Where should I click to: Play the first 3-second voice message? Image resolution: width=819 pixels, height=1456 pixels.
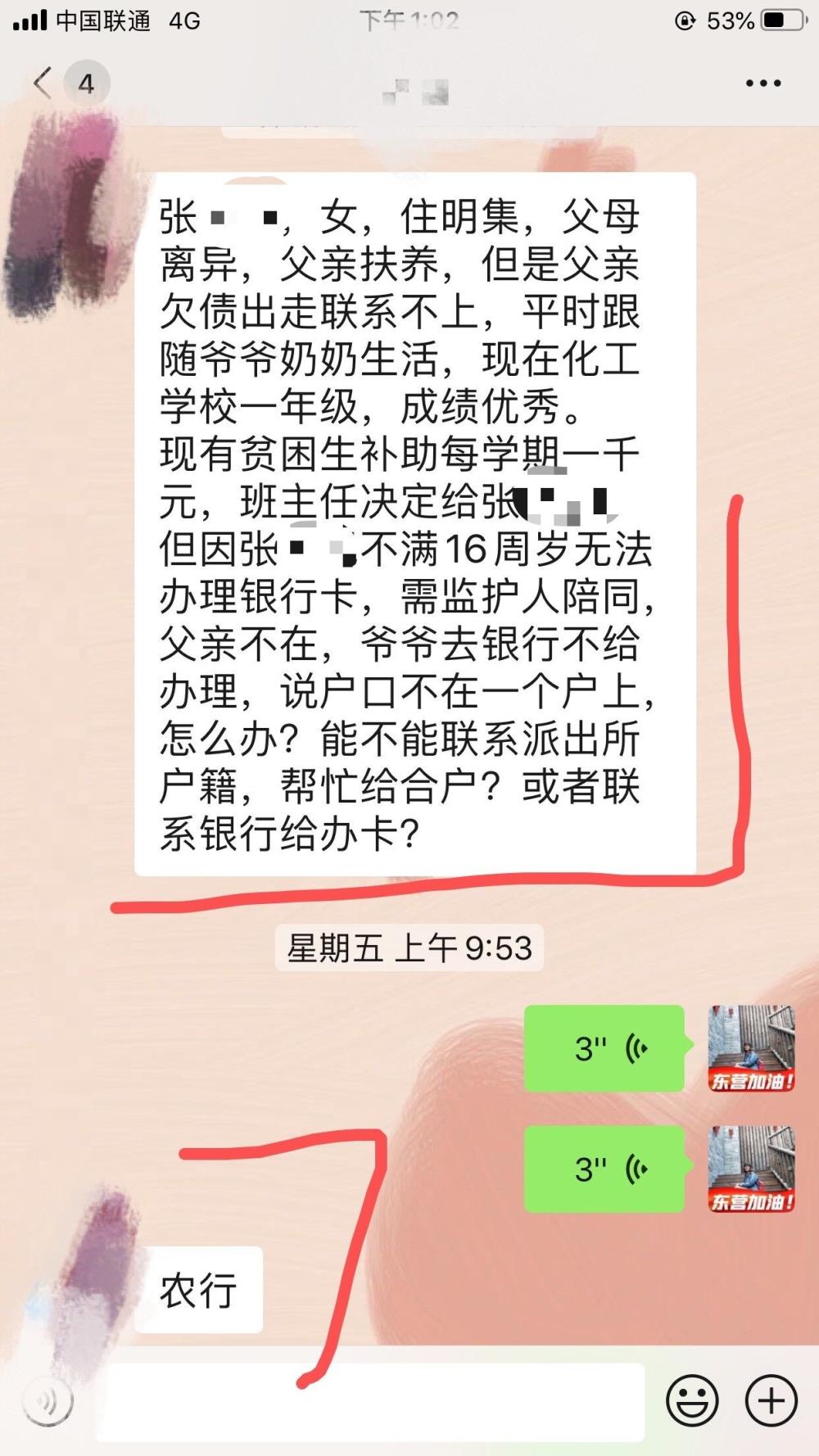pos(604,1048)
